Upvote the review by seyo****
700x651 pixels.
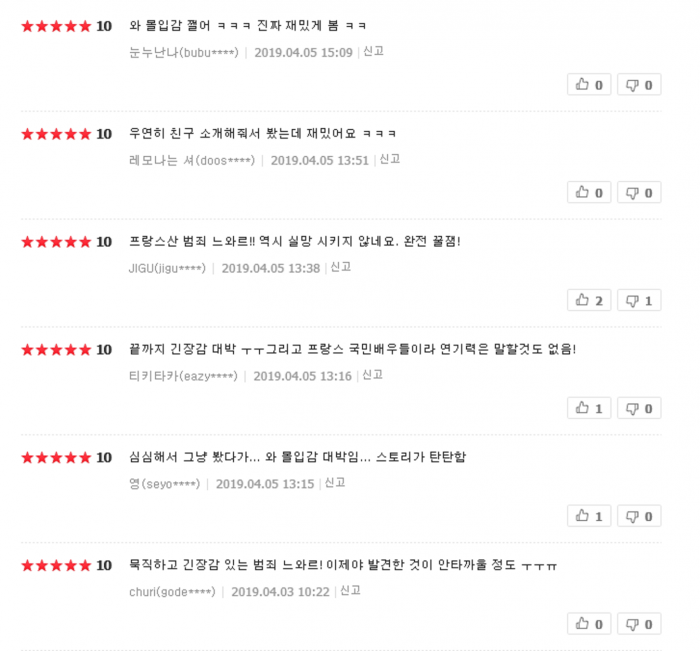coord(589,517)
